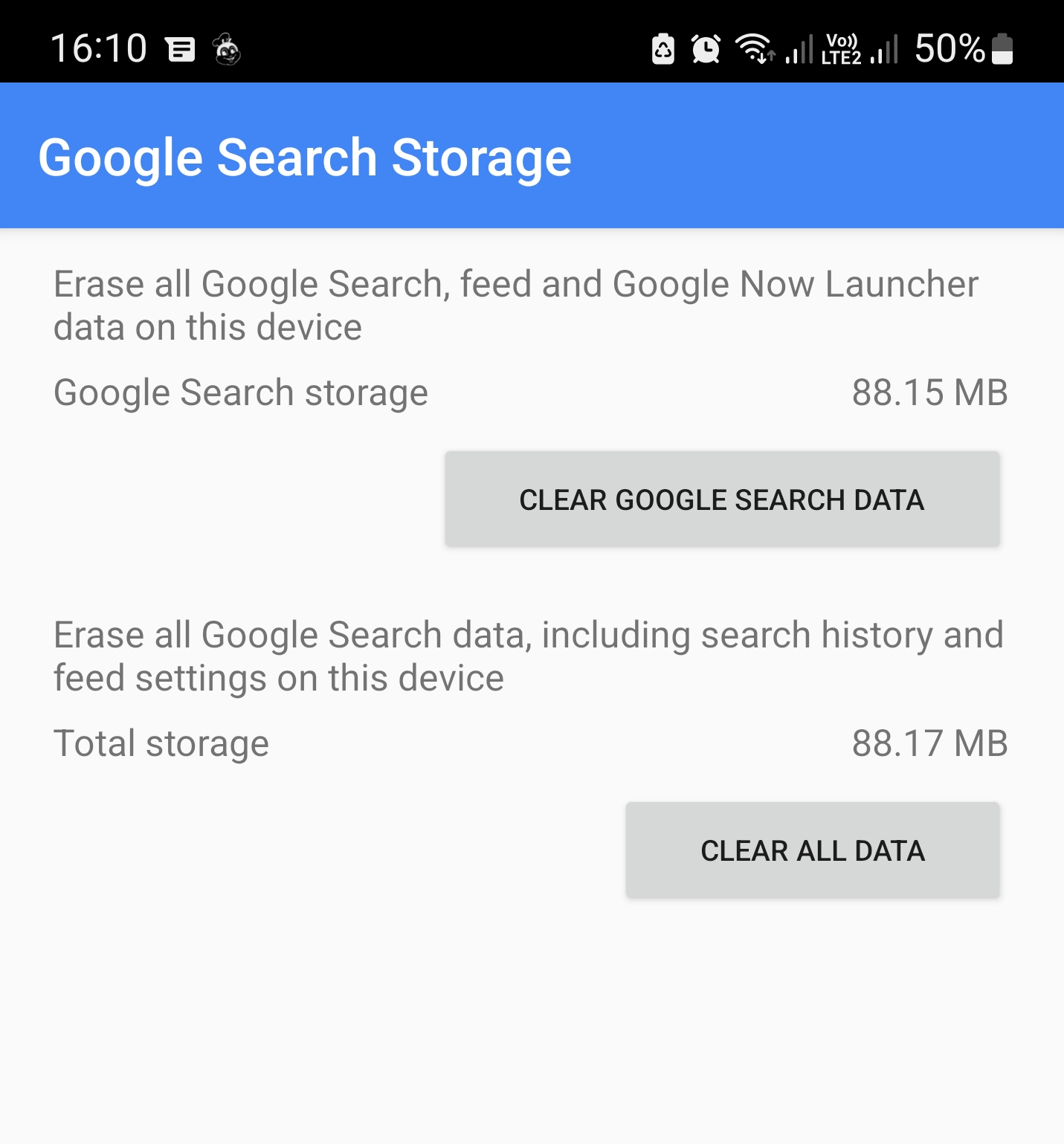1064x1144 pixels.
Task: Select the Total storage label
Action: (x=161, y=743)
